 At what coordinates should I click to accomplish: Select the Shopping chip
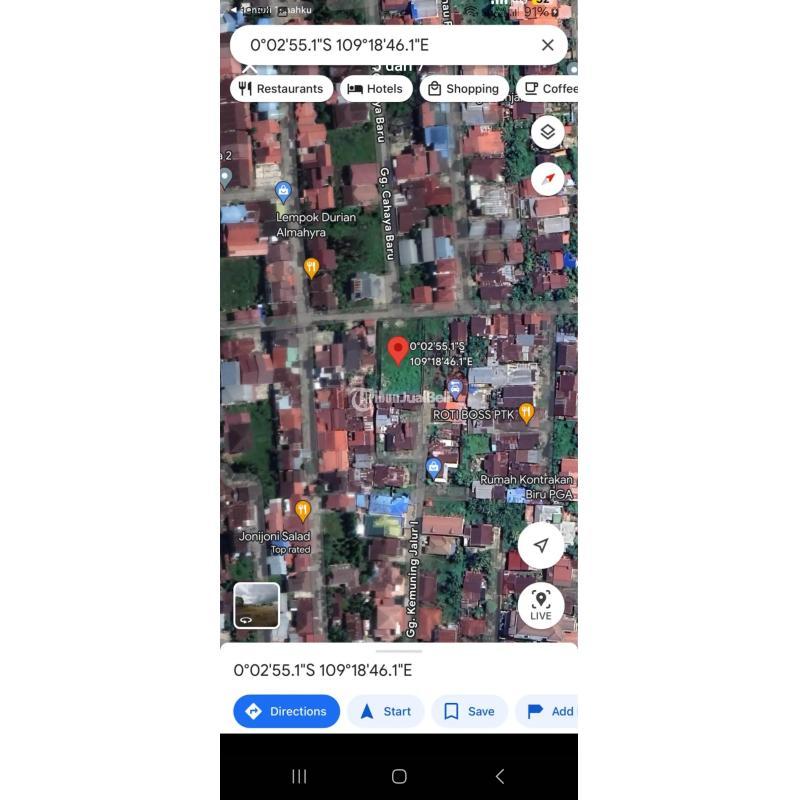[x=463, y=88]
